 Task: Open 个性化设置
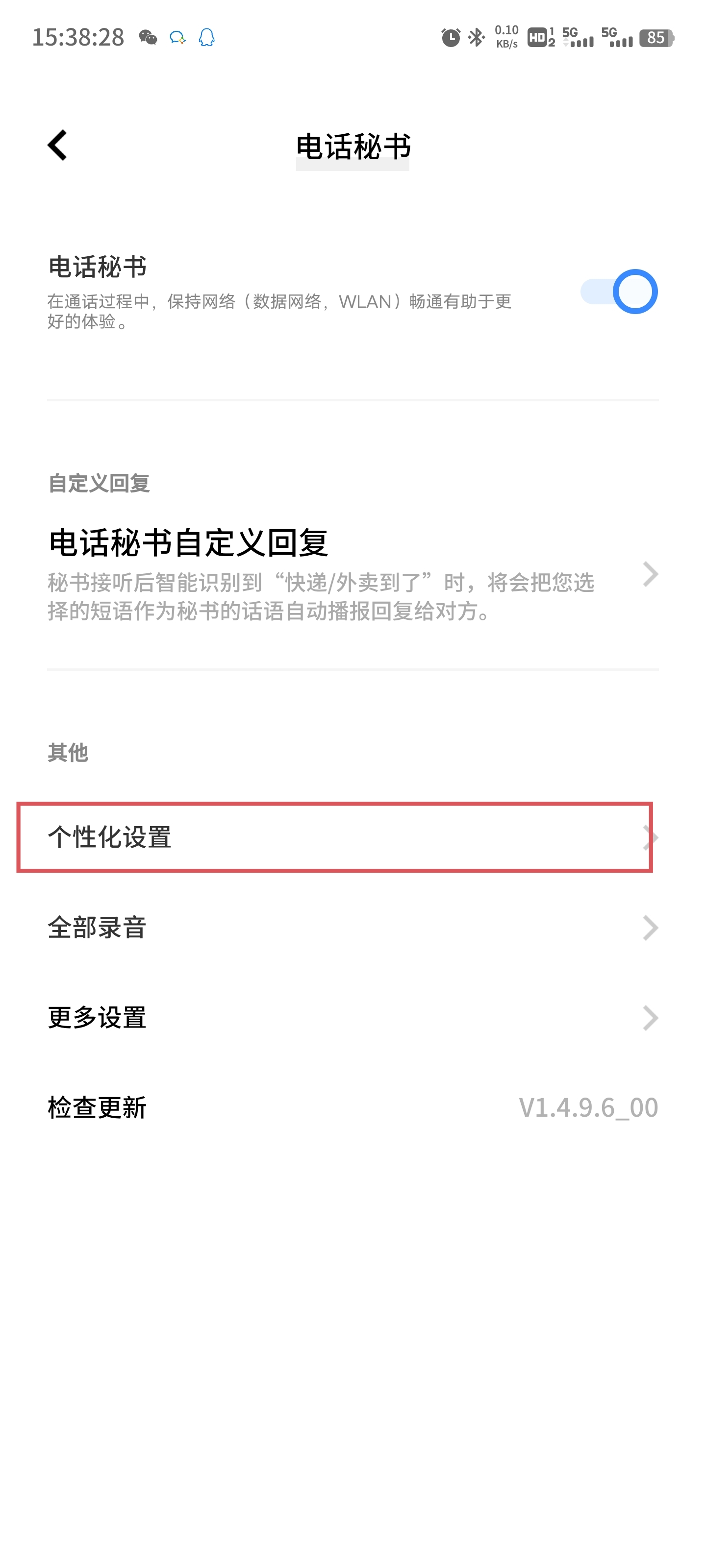tap(353, 837)
